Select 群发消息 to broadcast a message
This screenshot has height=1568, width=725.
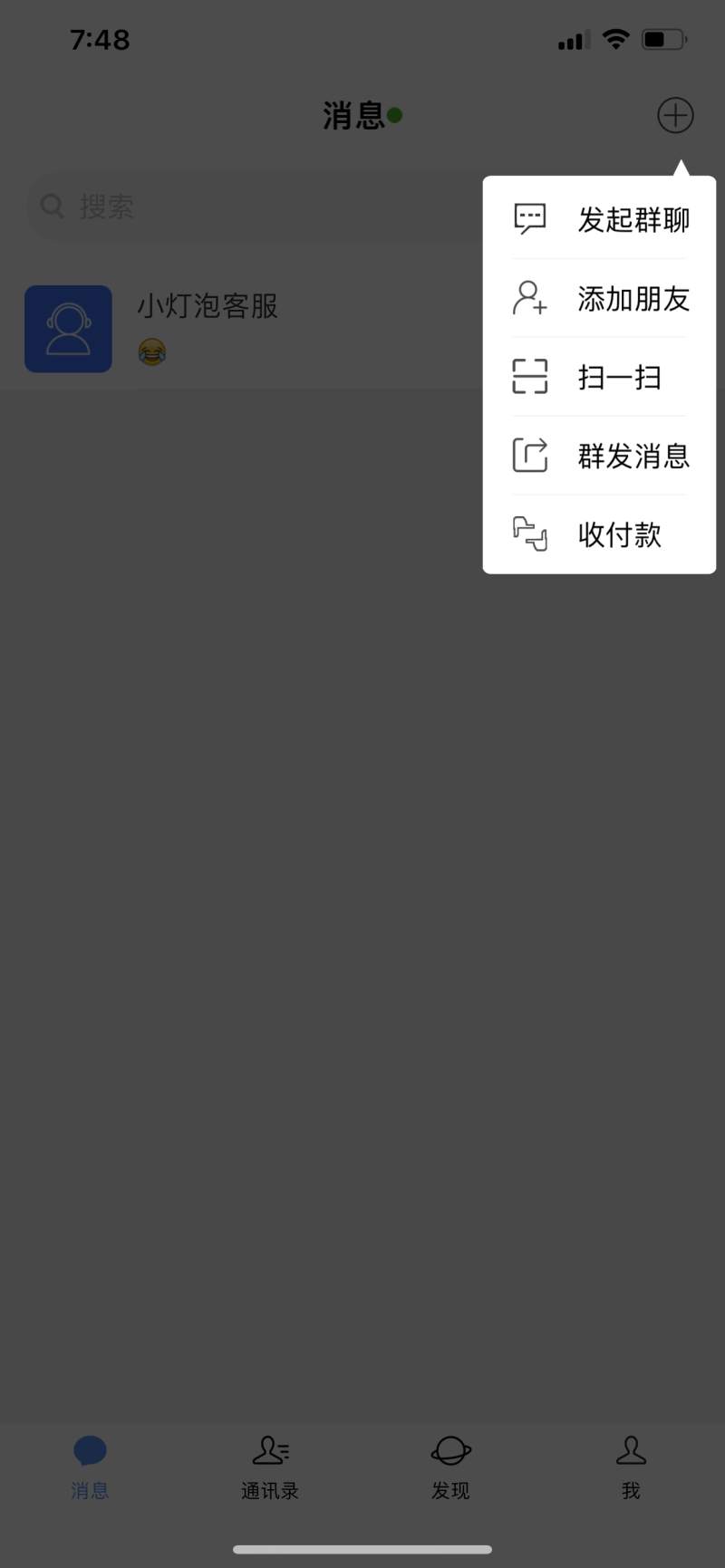599,456
